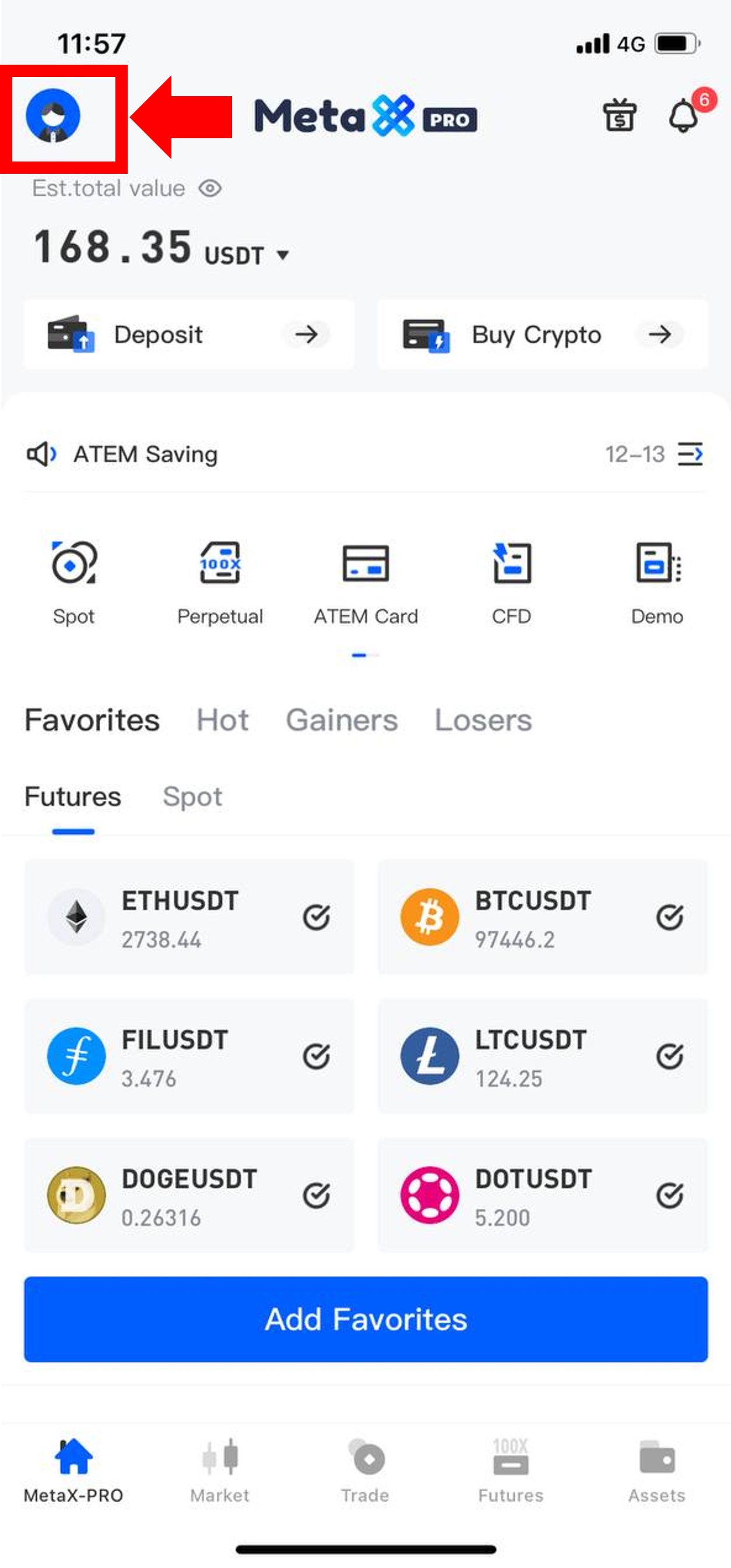Viewport: 731px width, 1568px height.
Task: Open the ATEM Saving announcement list
Action: click(690, 454)
